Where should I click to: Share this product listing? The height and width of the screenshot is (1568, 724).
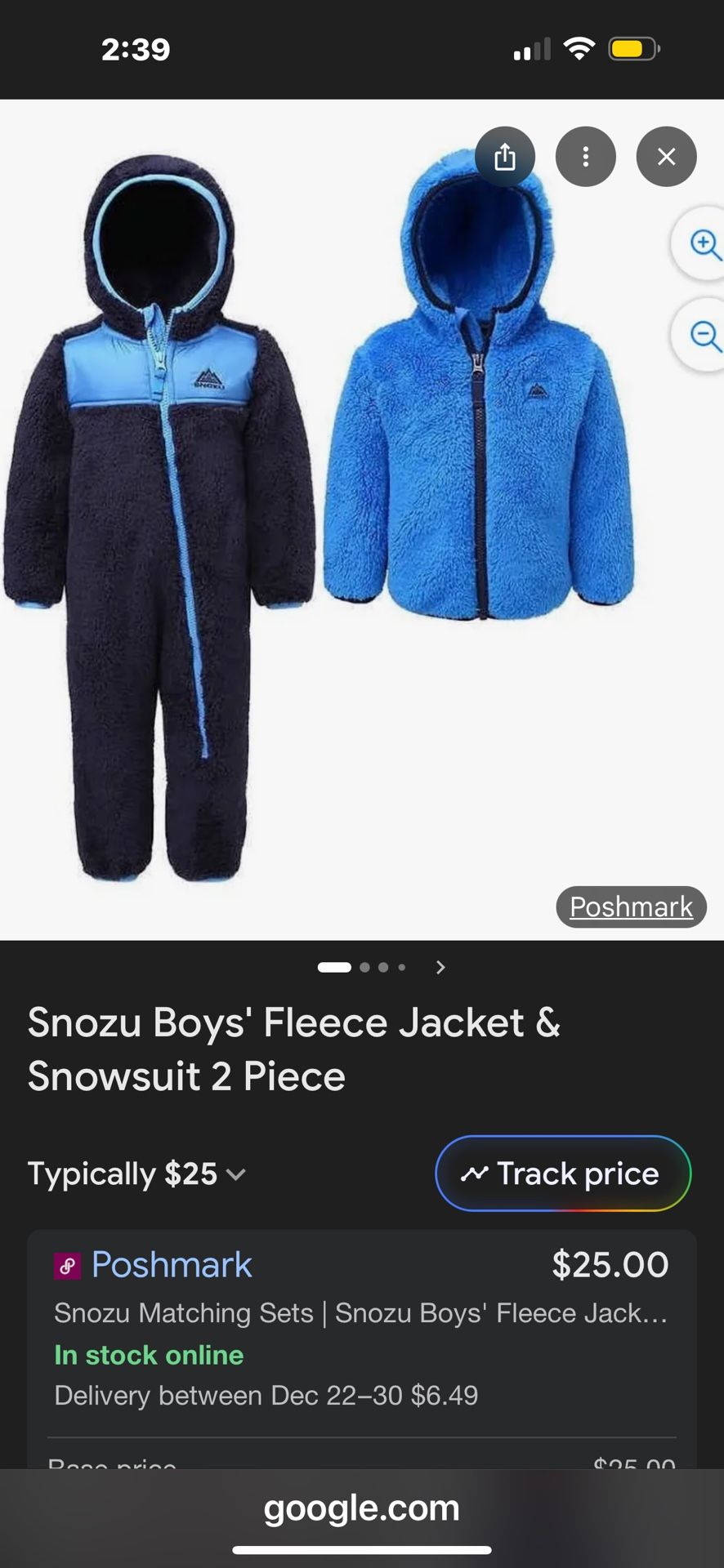click(505, 157)
